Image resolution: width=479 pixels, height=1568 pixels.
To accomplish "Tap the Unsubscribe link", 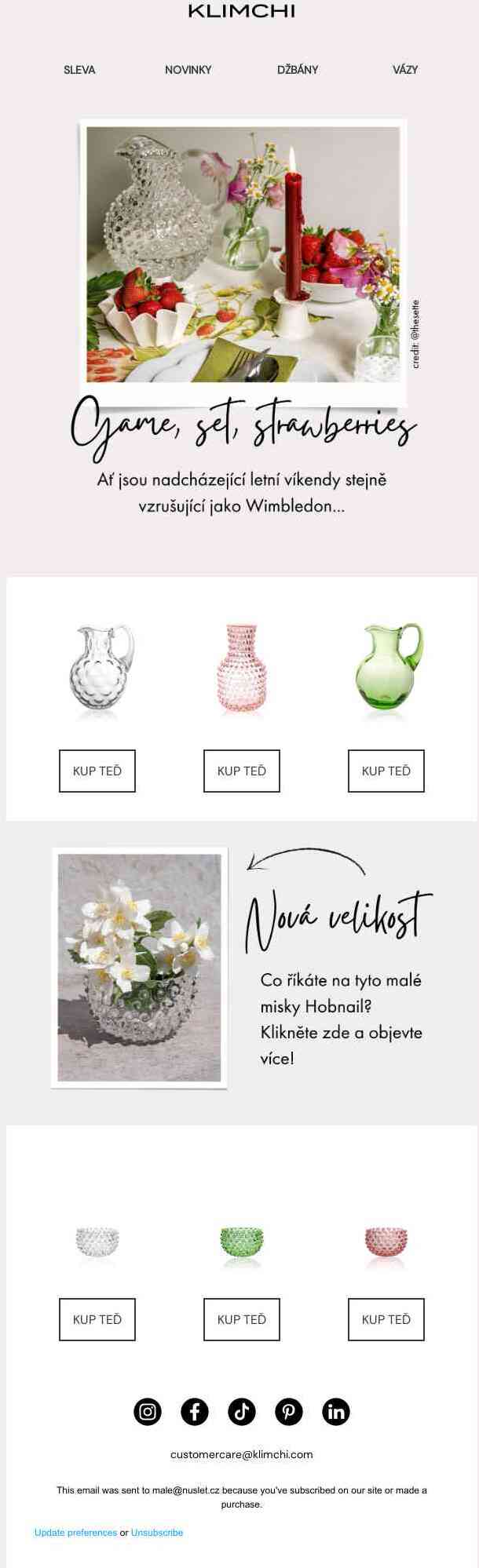I will click(x=157, y=1532).
